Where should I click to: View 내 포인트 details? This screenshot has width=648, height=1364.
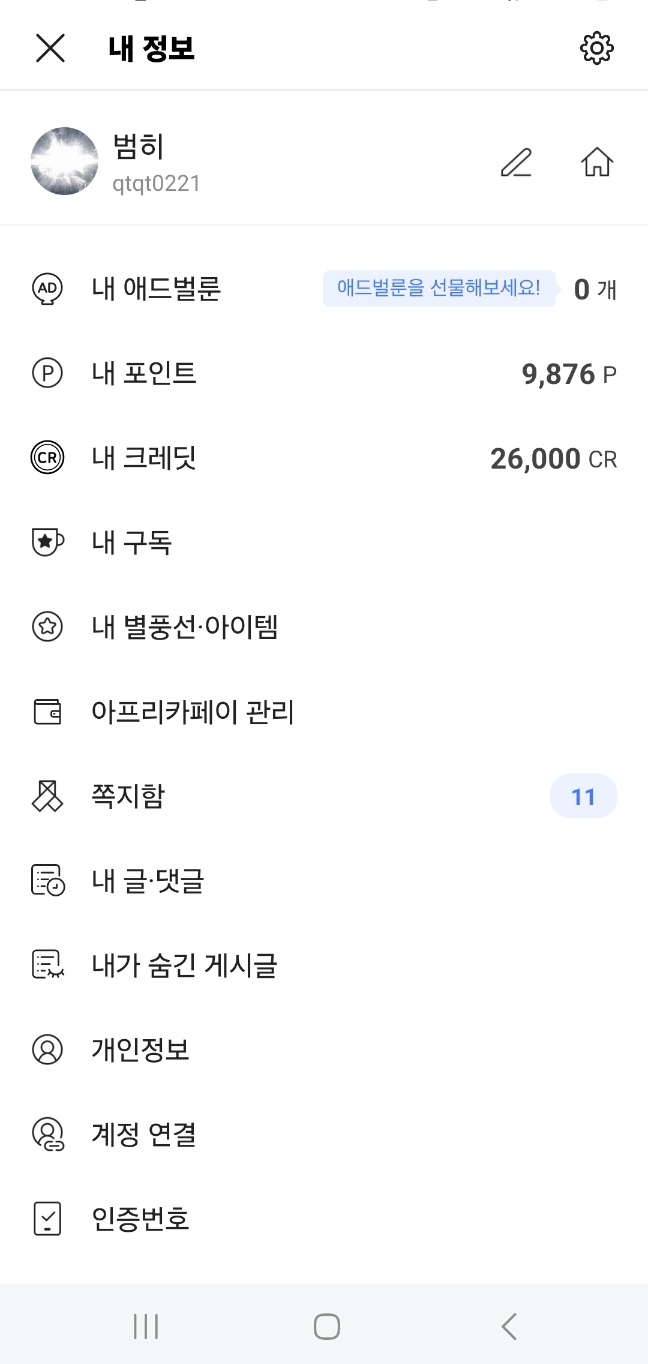coord(144,374)
